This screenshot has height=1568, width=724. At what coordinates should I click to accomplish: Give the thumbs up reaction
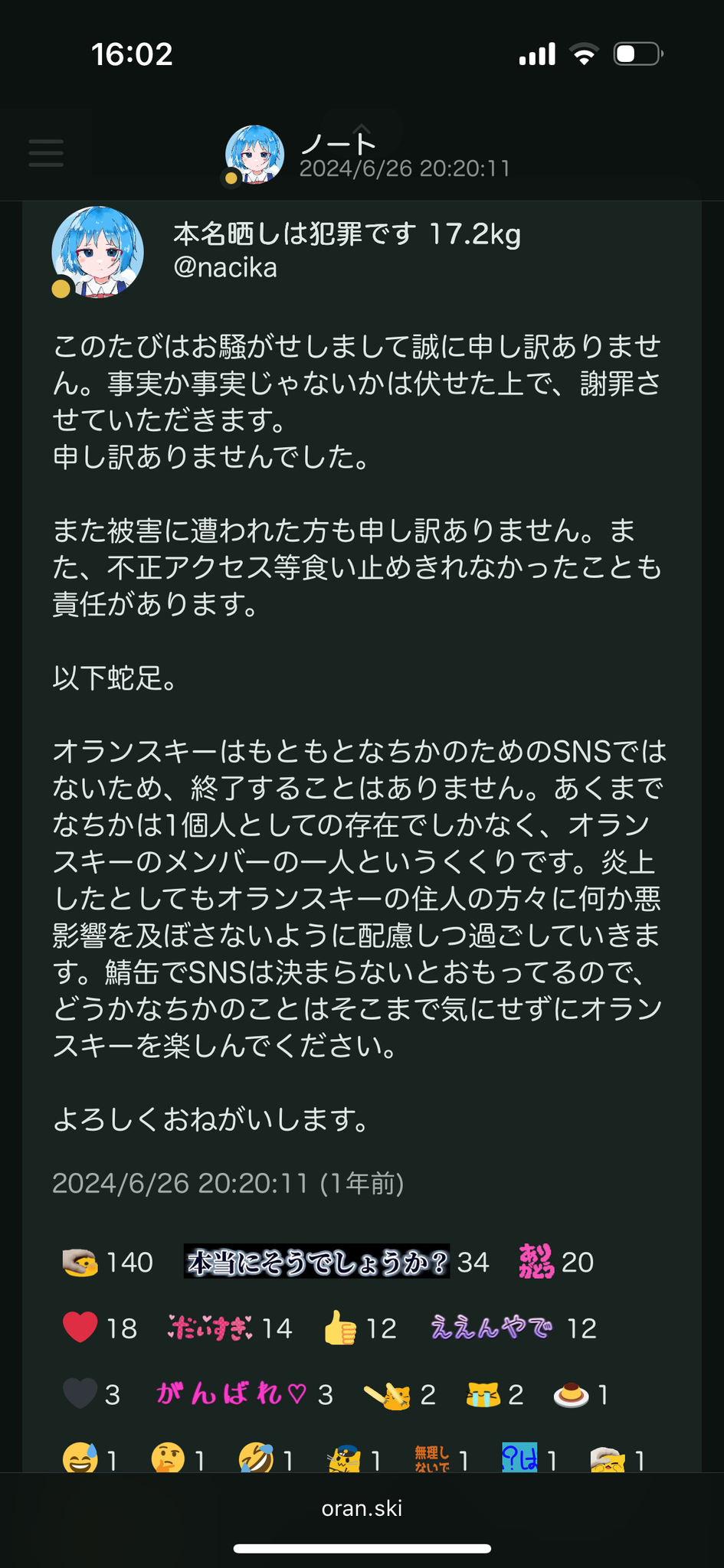pos(360,1328)
